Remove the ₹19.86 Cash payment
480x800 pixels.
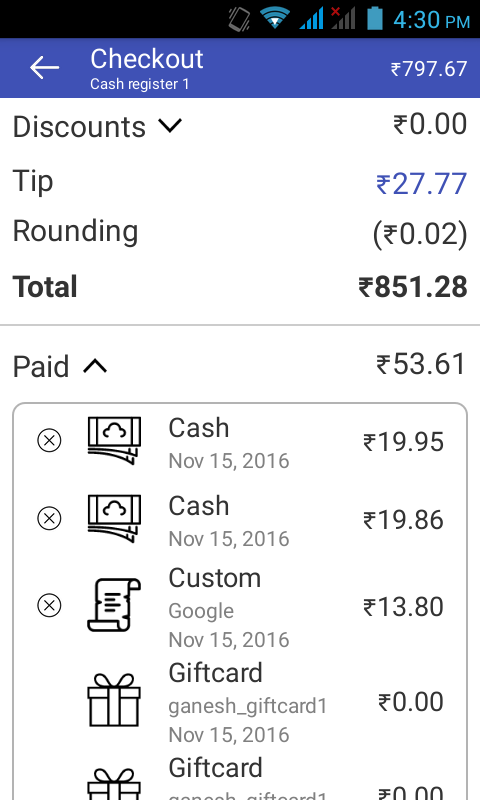[49, 518]
